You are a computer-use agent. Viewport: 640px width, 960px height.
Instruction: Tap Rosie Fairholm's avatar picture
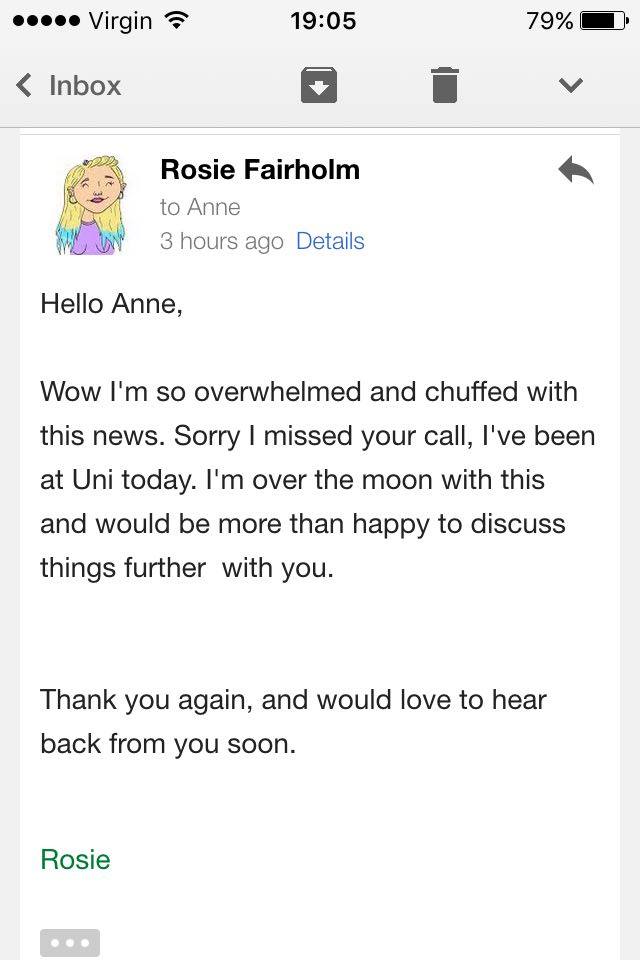[x=91, y=205]
